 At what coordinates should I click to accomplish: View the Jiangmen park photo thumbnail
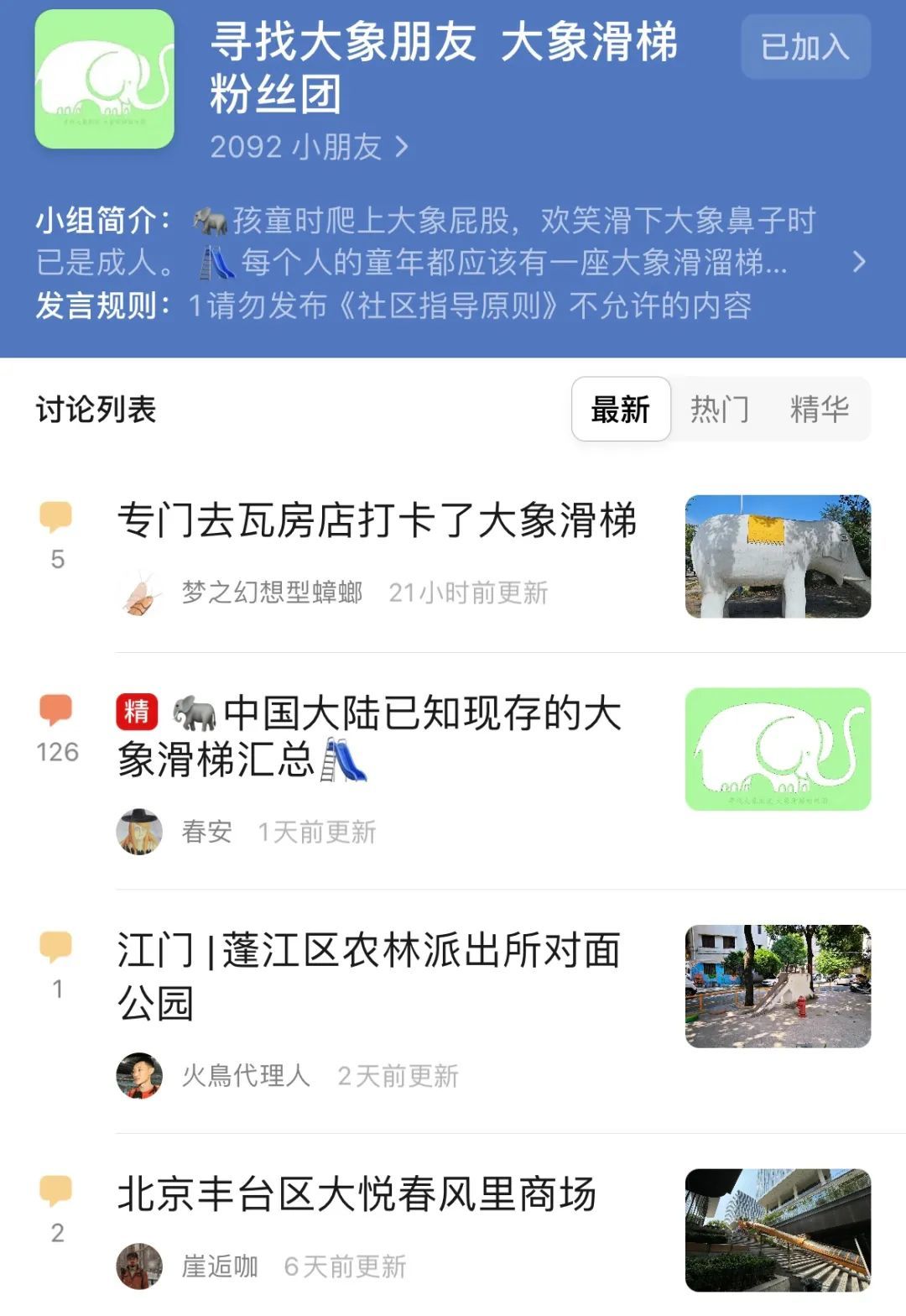tap(778, 986)
